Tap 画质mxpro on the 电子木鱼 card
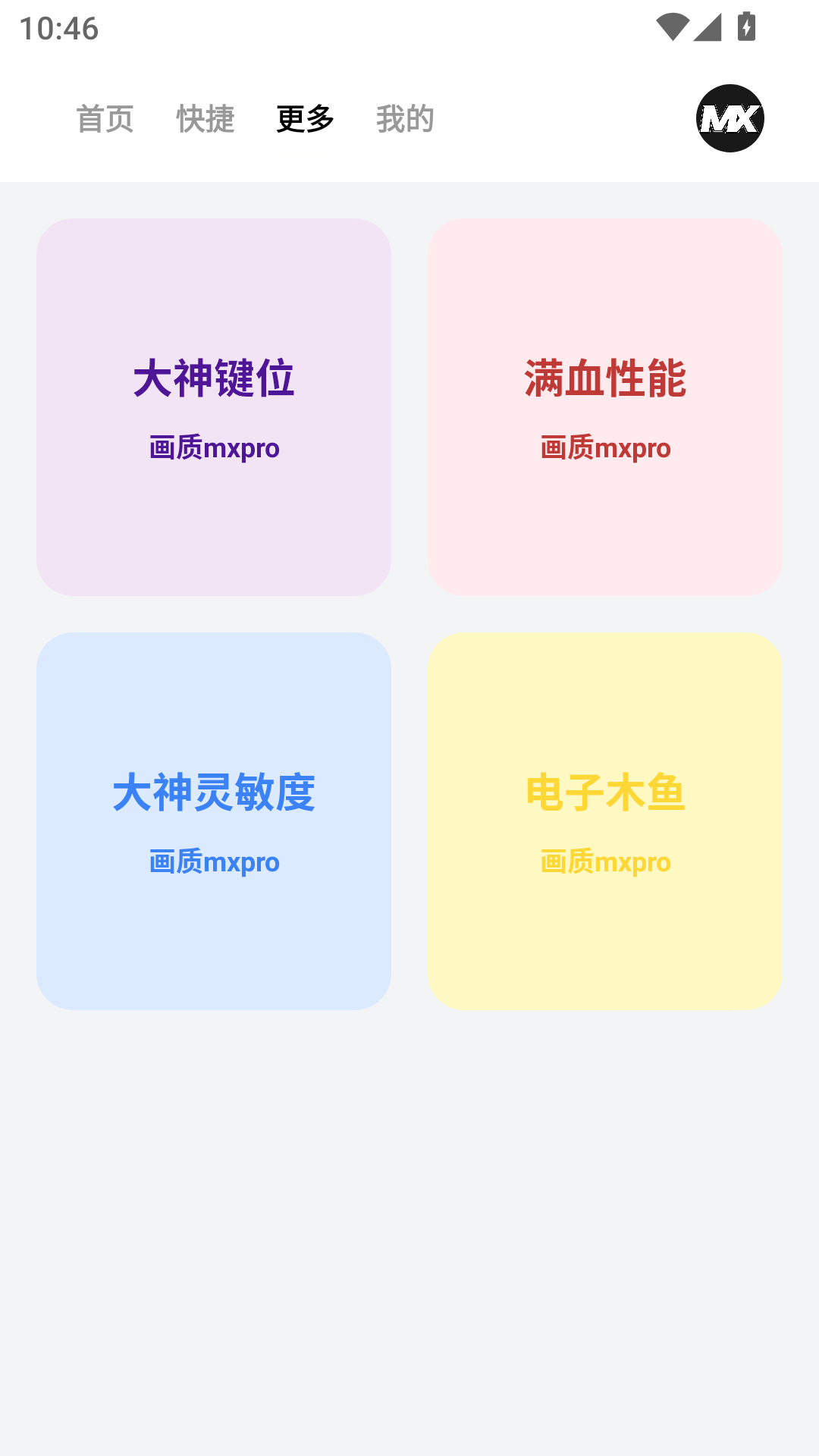The height and width of the screenshot is (1456, 819). pos(604,861)
